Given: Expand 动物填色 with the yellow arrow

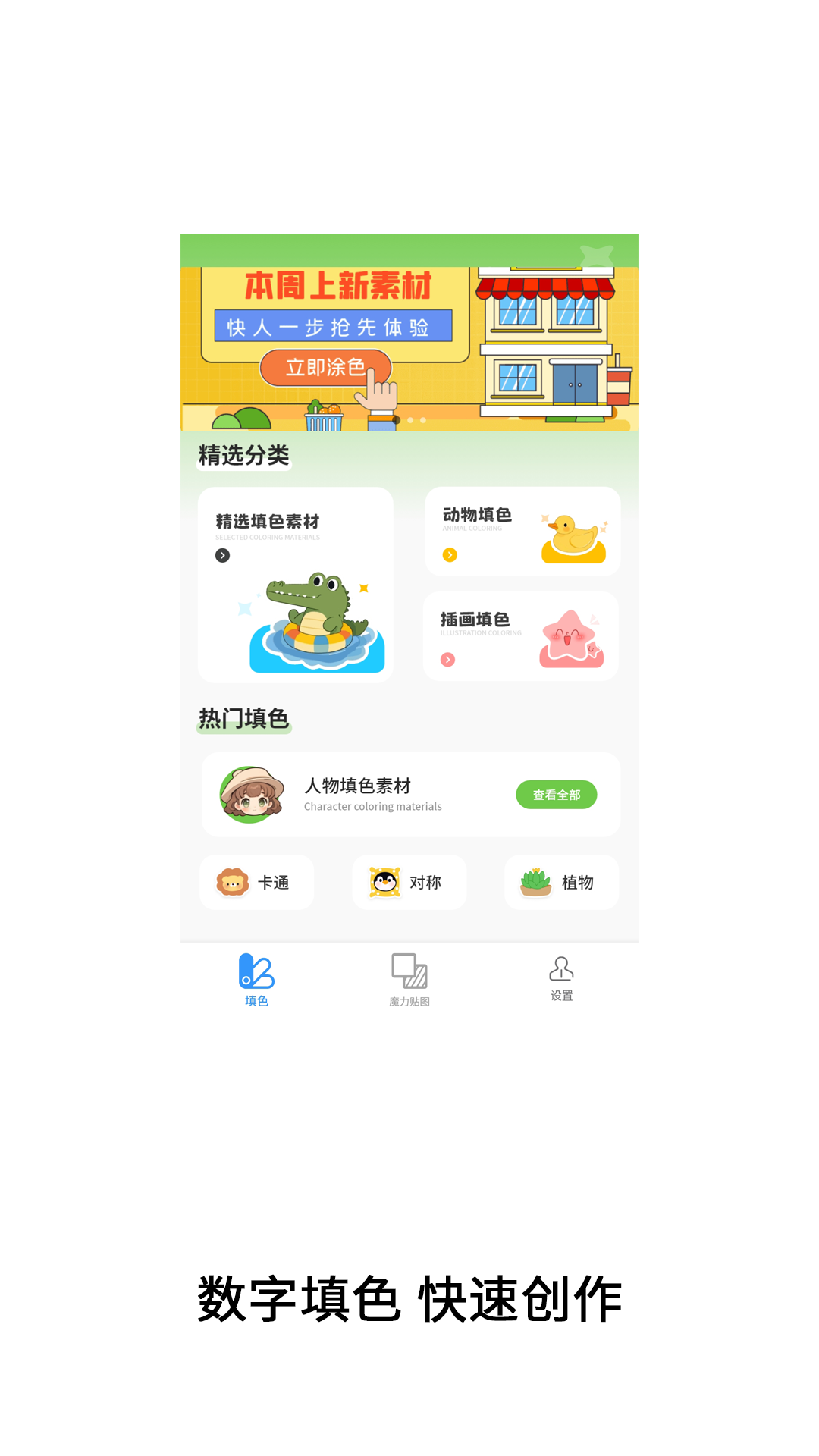Looking at the screenshot, I should point(450,554).
